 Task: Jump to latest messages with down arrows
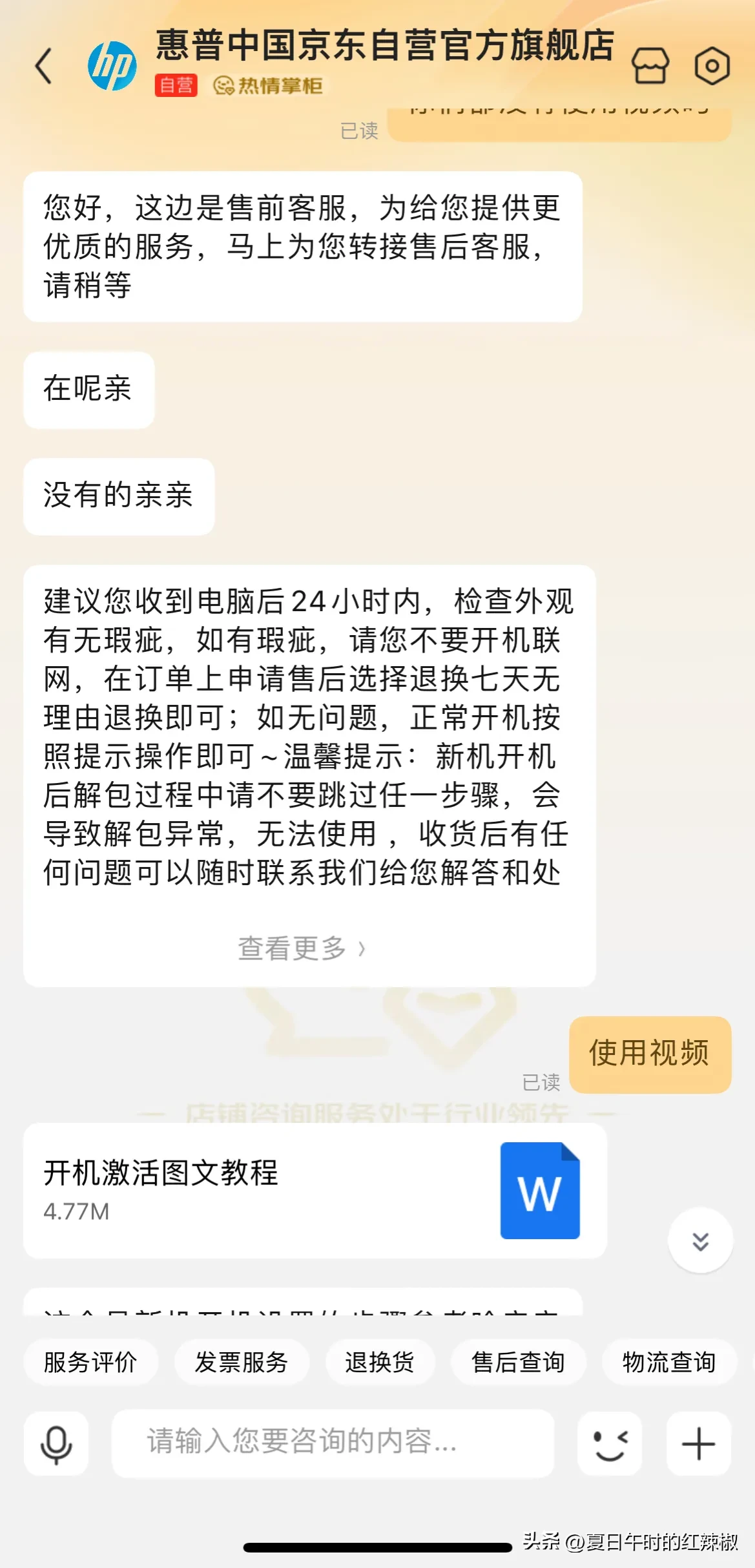pos(700,1240)
